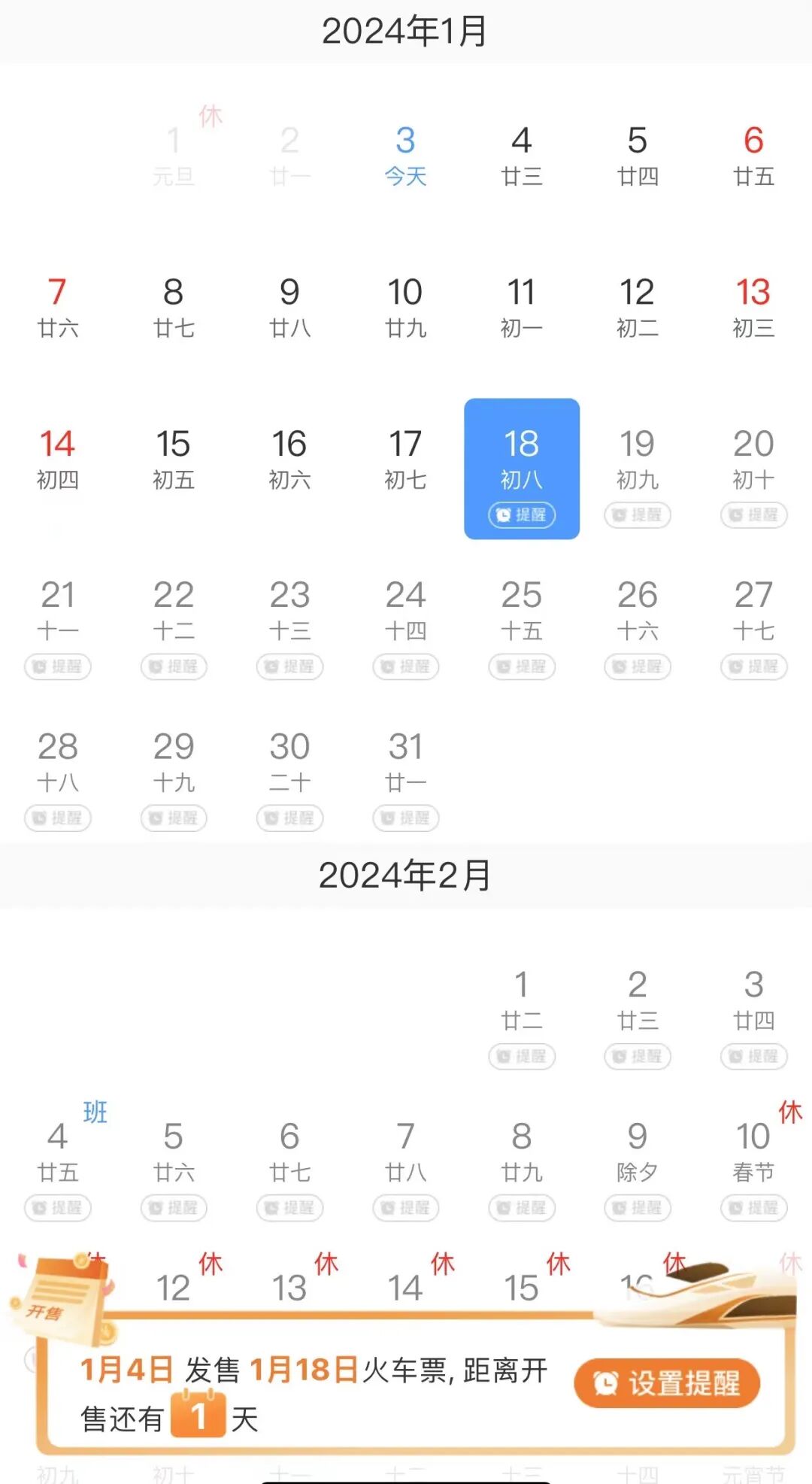
Task: Tap the 提醒 alarm badge under January 19
Action: (637, 516)
